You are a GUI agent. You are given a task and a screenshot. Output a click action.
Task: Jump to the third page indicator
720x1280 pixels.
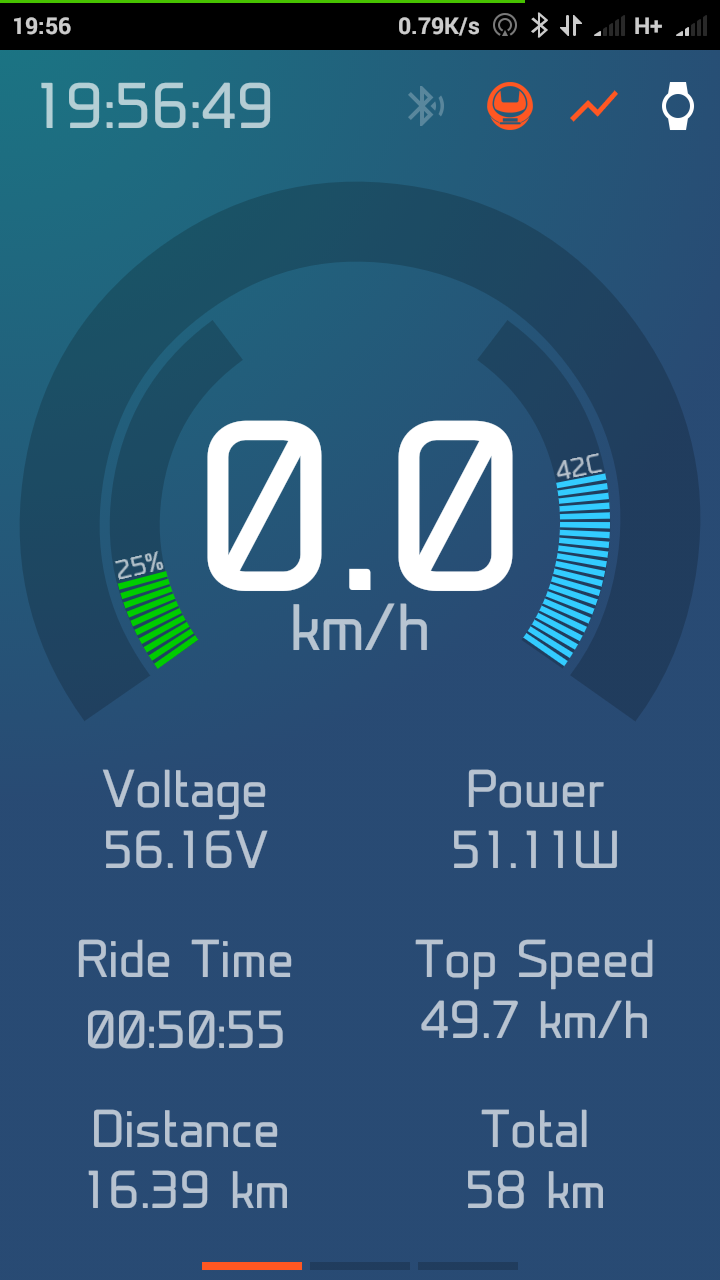pos(468,1266)
